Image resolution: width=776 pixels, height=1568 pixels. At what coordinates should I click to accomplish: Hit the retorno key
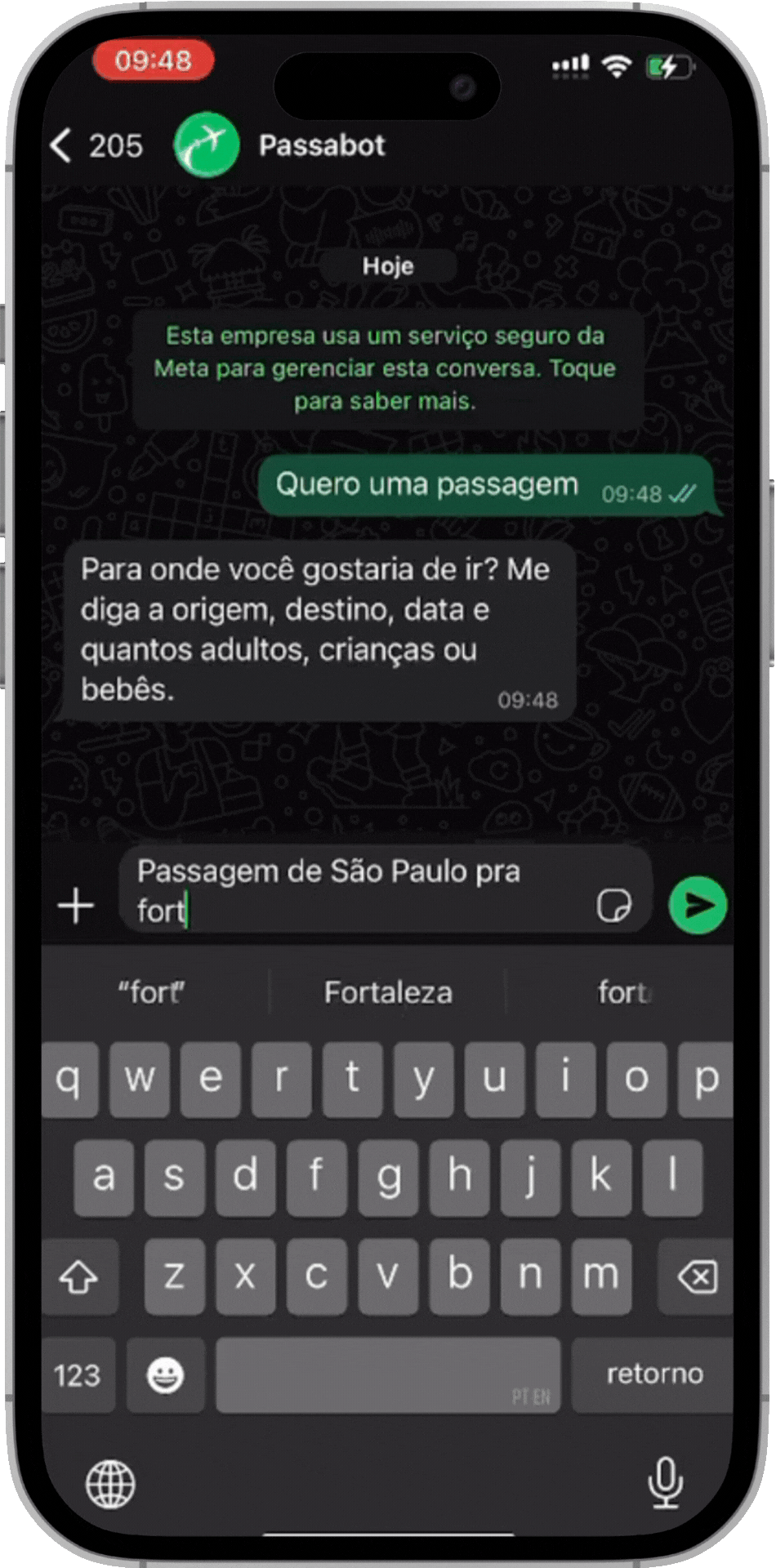pos(653,1374)
